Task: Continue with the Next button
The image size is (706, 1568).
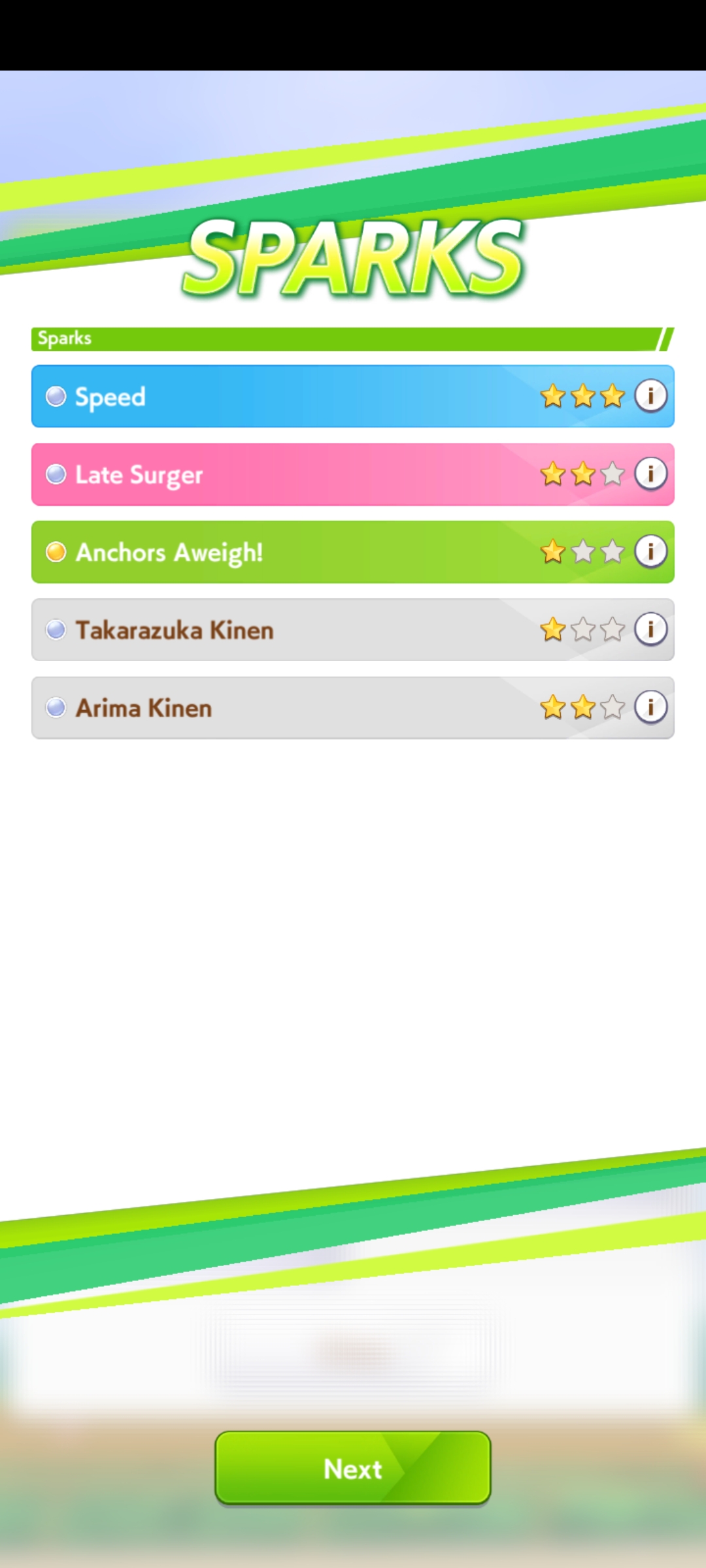Action: click(x=353, y=1468)
